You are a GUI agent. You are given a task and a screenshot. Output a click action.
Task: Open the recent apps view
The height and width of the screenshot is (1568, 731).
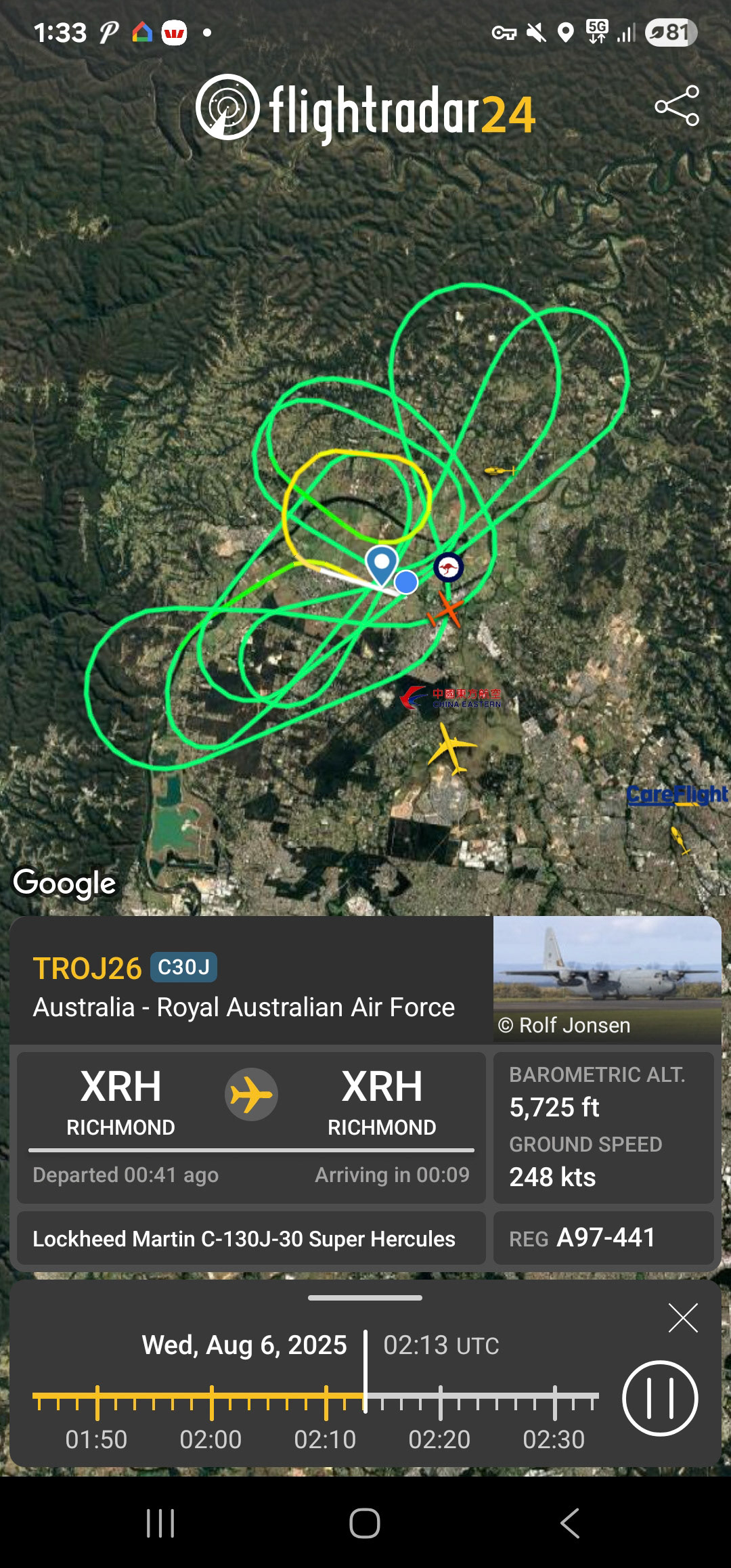[160, 1523]
